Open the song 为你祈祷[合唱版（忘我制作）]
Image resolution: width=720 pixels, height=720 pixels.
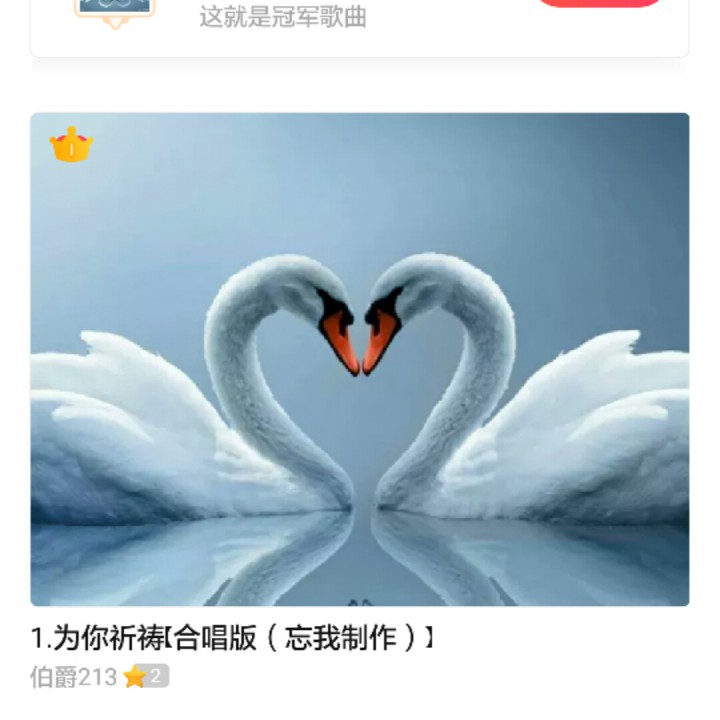click(232, 638)
